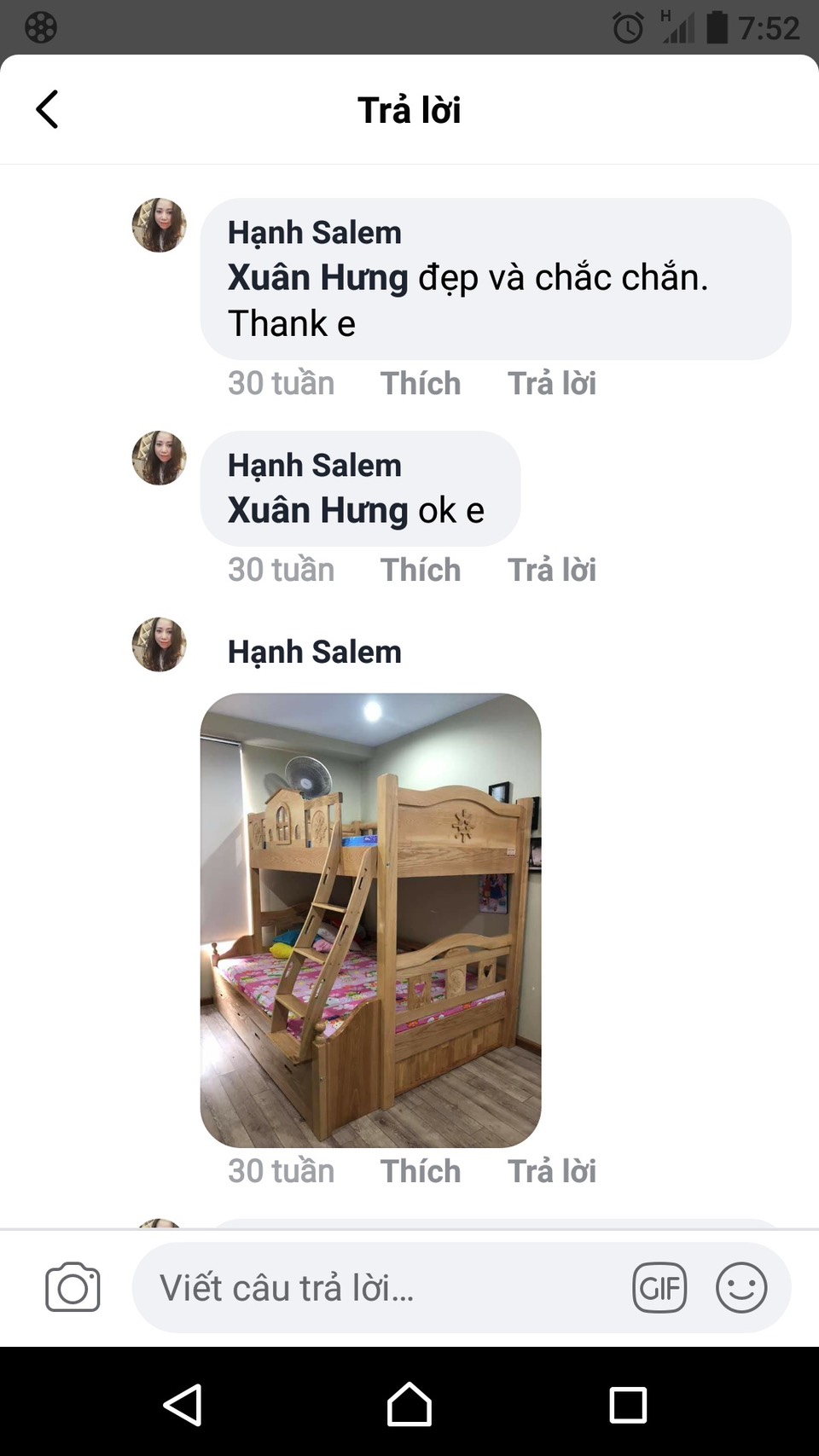Open Hạnh Salem's profile above the photo
The height and width of the screenshot is (1456, 819).
point(314,653)
